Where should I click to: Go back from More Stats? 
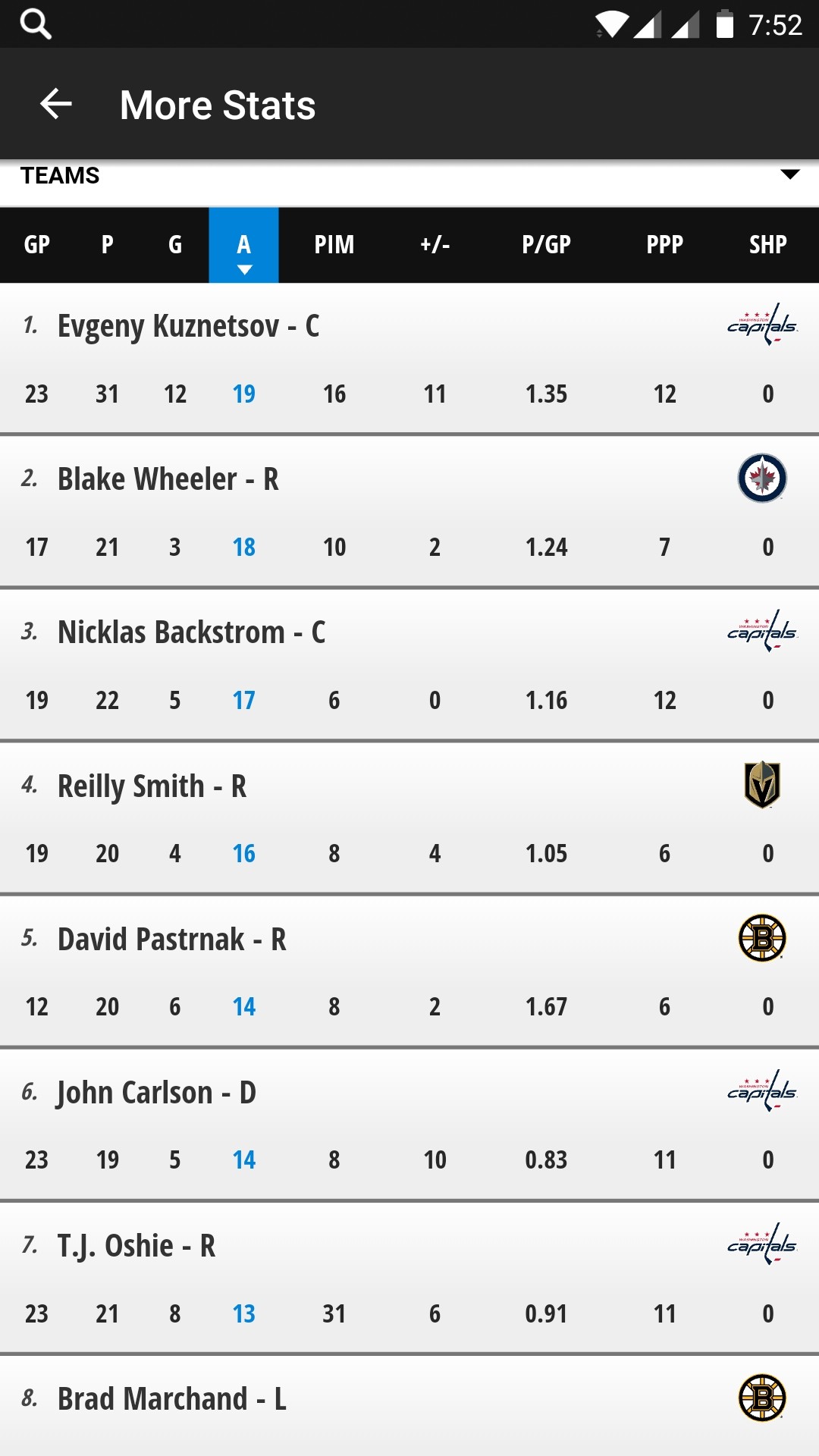pyautogui.click(x=55, y=104)
